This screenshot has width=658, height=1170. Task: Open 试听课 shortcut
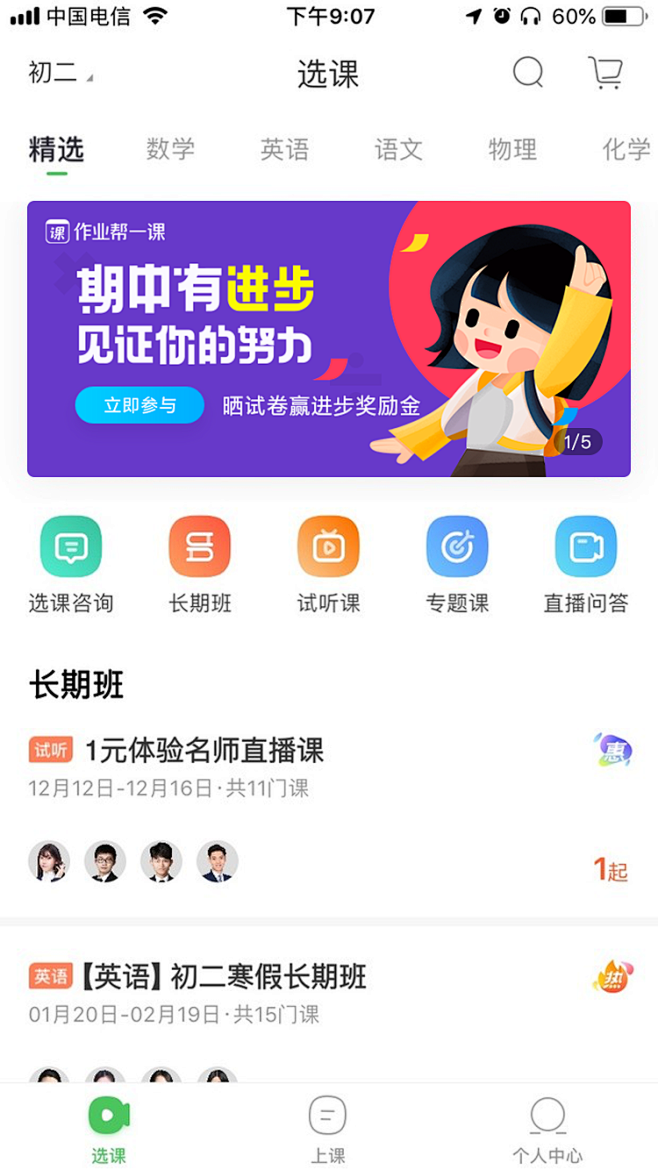[328, 565]
